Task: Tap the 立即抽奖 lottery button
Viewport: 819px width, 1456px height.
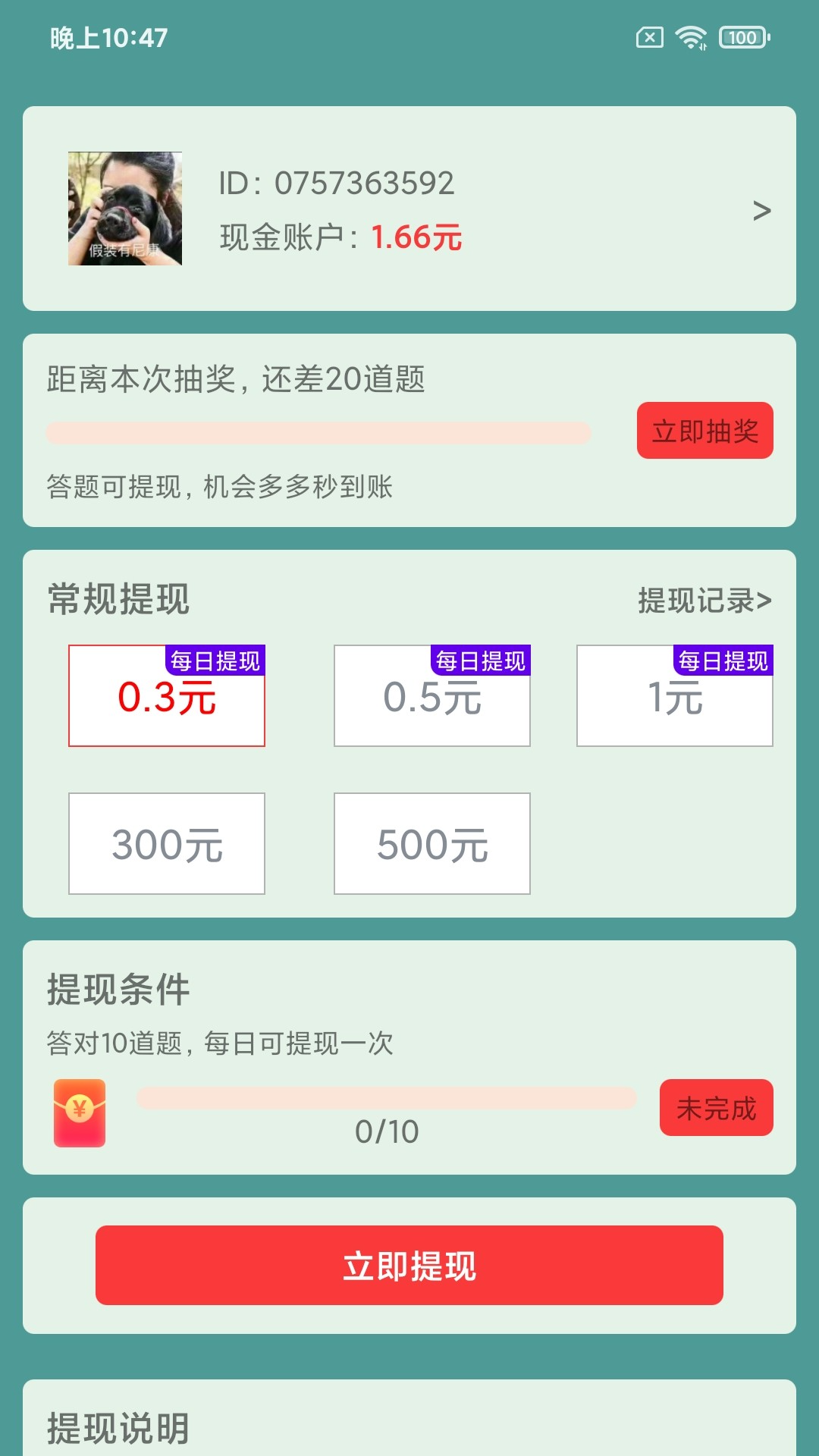Action: point(704,431)
